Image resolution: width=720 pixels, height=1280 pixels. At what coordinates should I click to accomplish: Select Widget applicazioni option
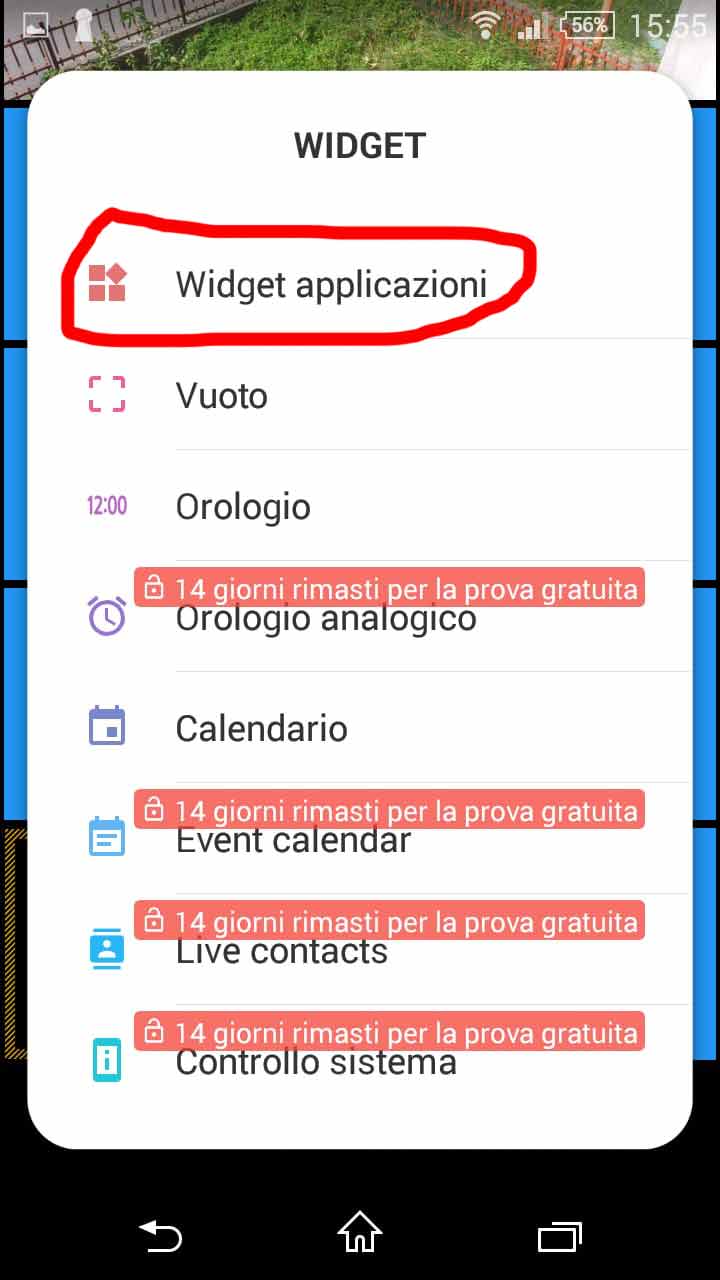[330, 284]
